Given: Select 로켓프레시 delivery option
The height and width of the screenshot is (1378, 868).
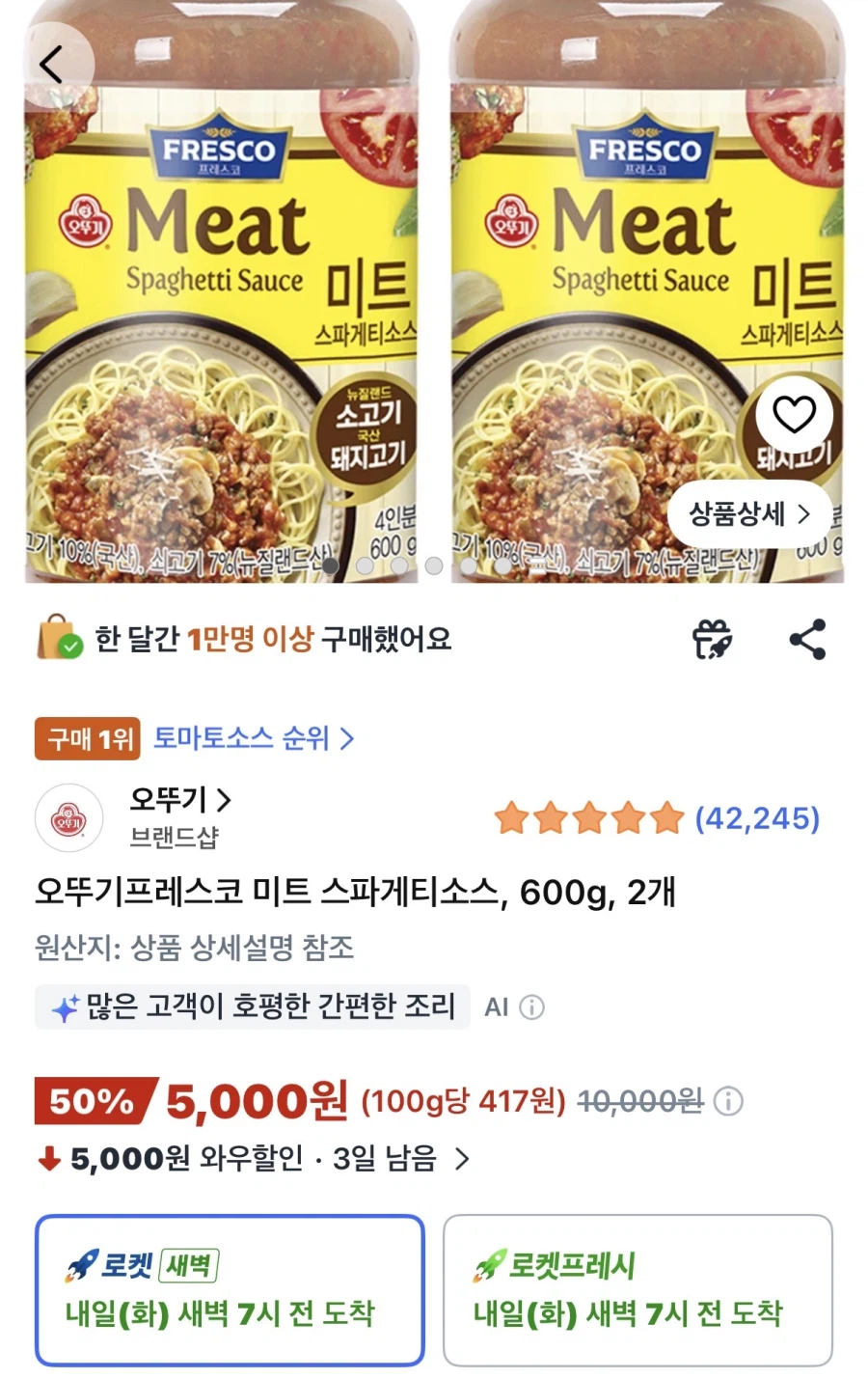Looking at the screenshot, I should (637, 1290).
